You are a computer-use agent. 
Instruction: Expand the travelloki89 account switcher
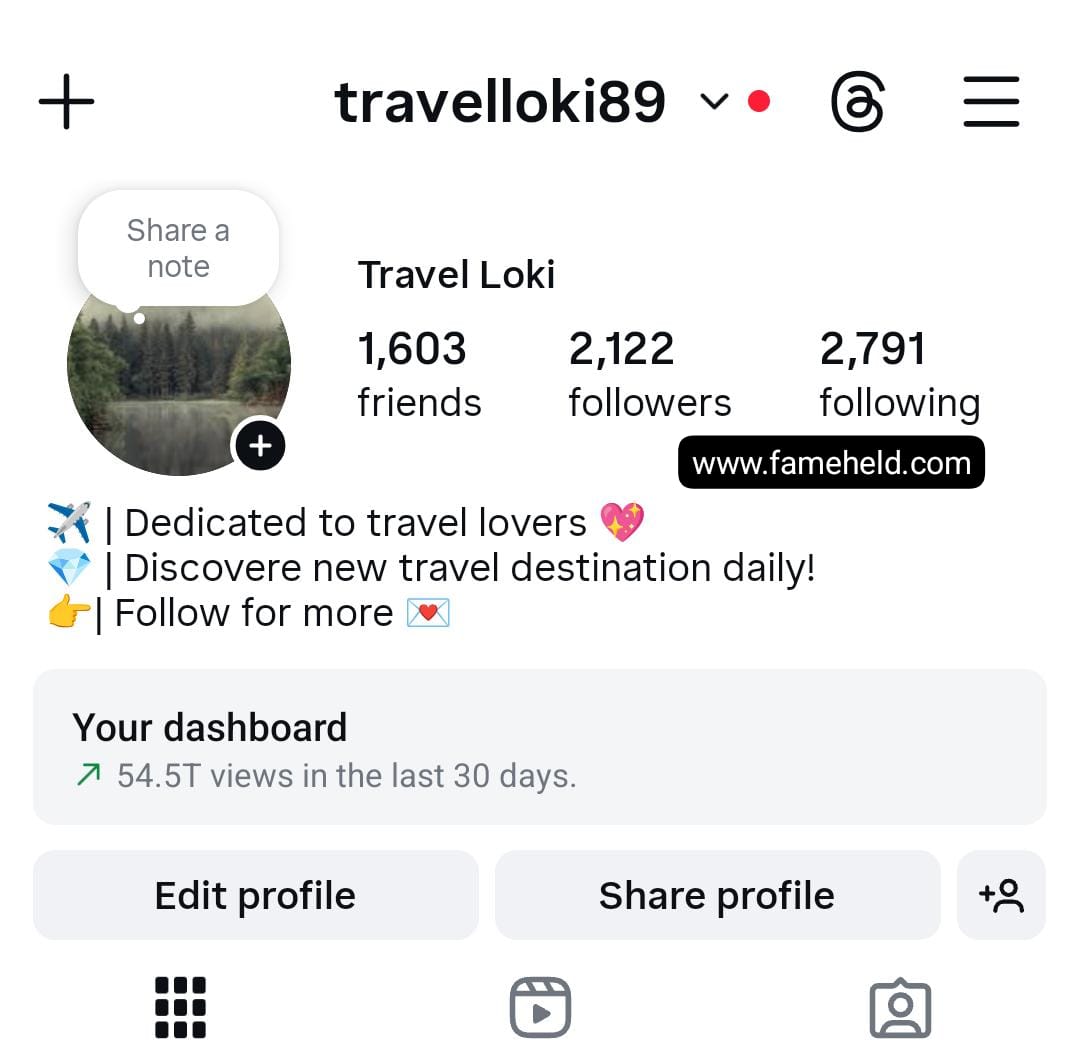pos(713,101)
